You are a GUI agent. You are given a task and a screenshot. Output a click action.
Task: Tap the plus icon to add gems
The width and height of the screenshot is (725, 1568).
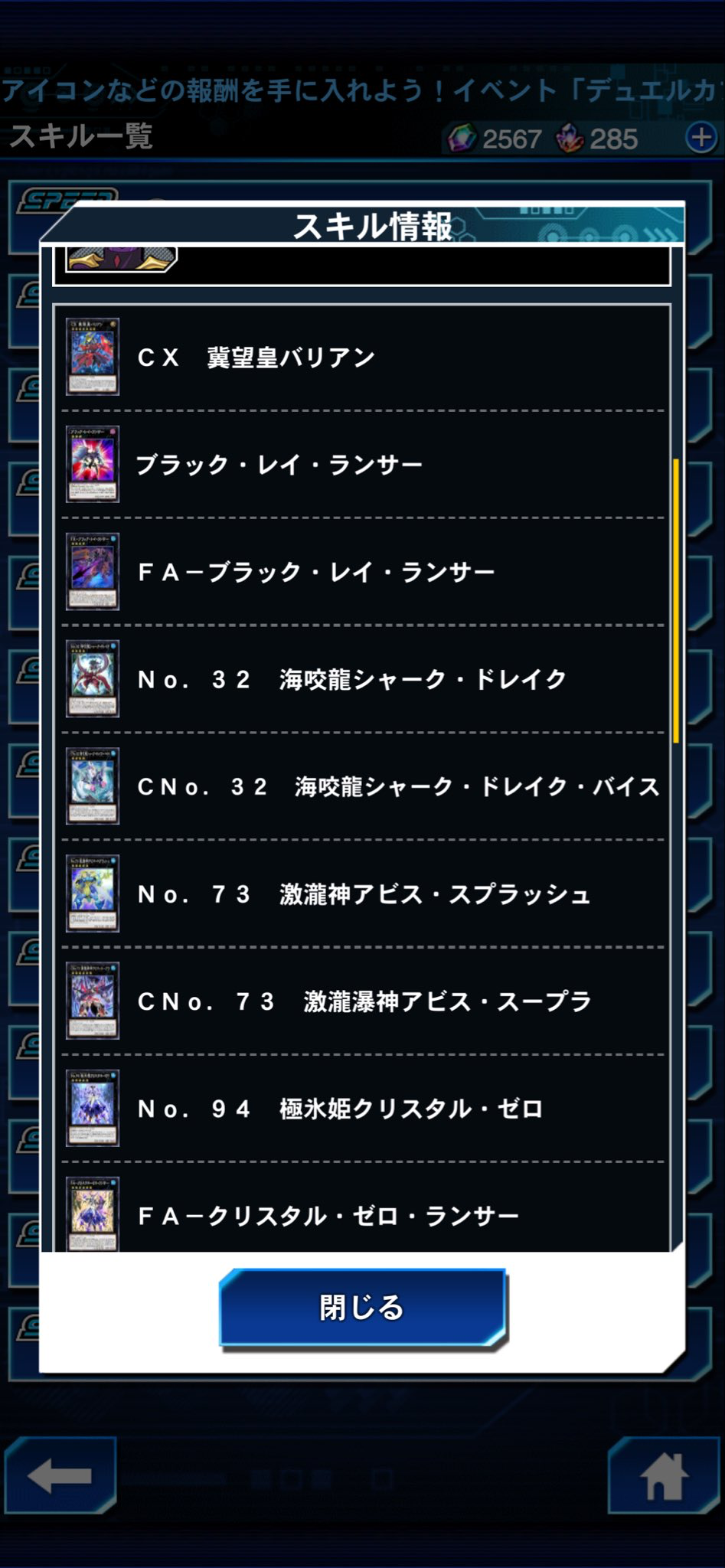pos(701,138)
